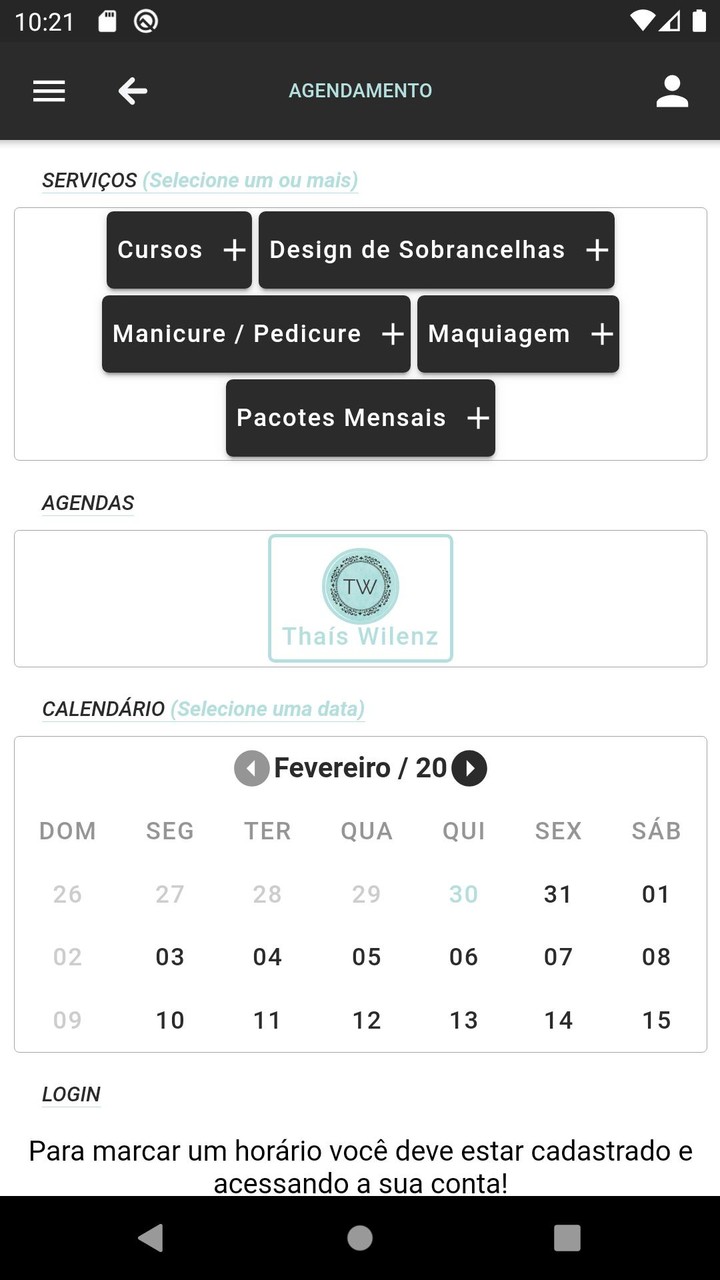Select the SERVIÇOS section header

tap(89, 181)
